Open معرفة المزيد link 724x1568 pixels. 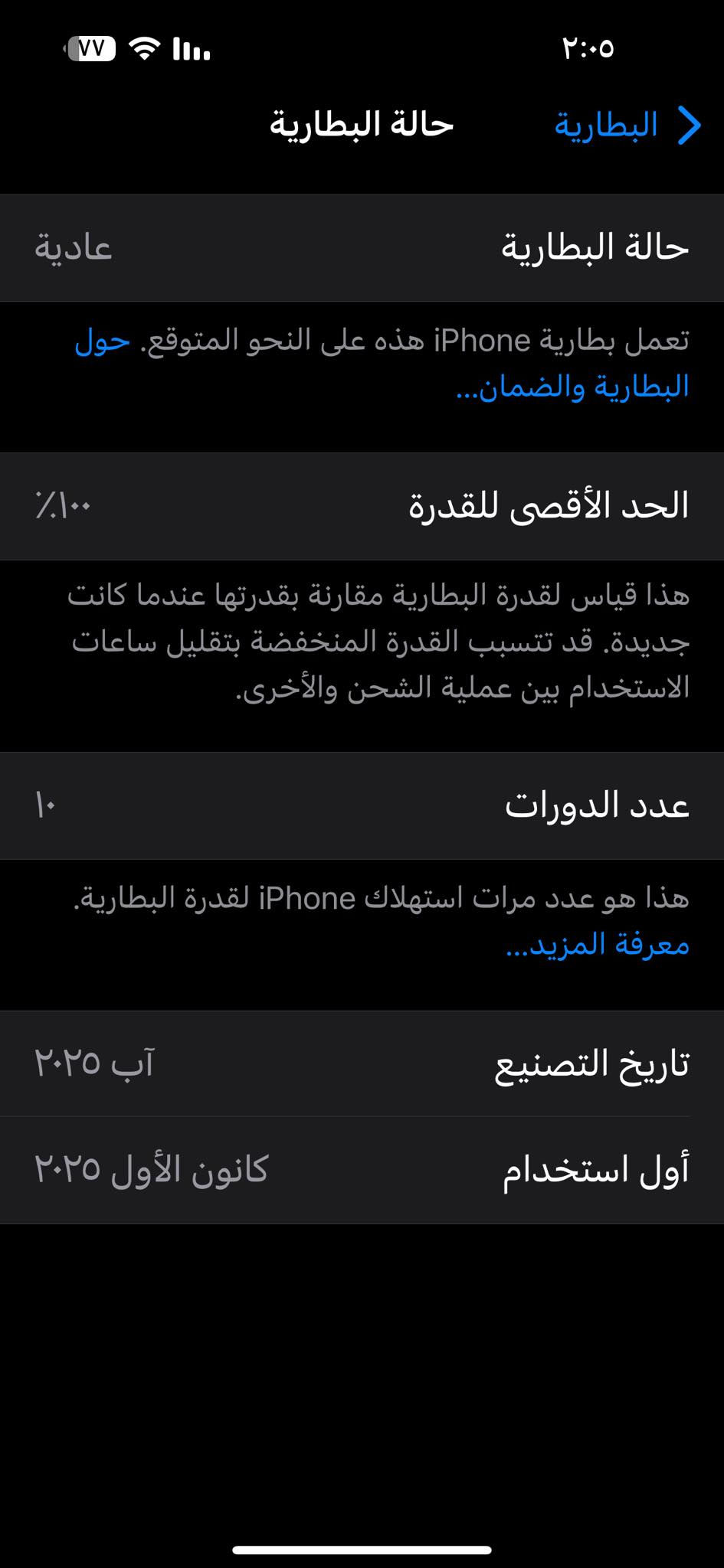[598, 944]
